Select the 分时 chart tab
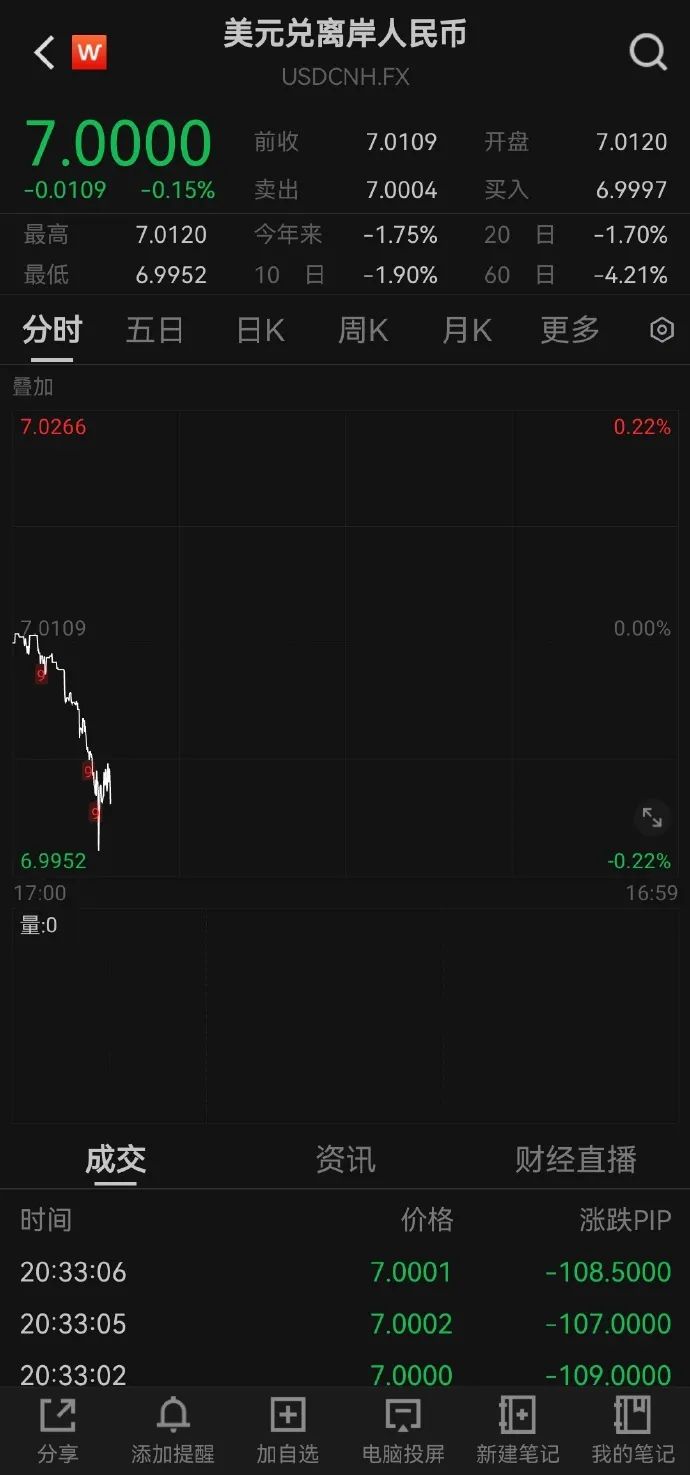 click(52, 330)
